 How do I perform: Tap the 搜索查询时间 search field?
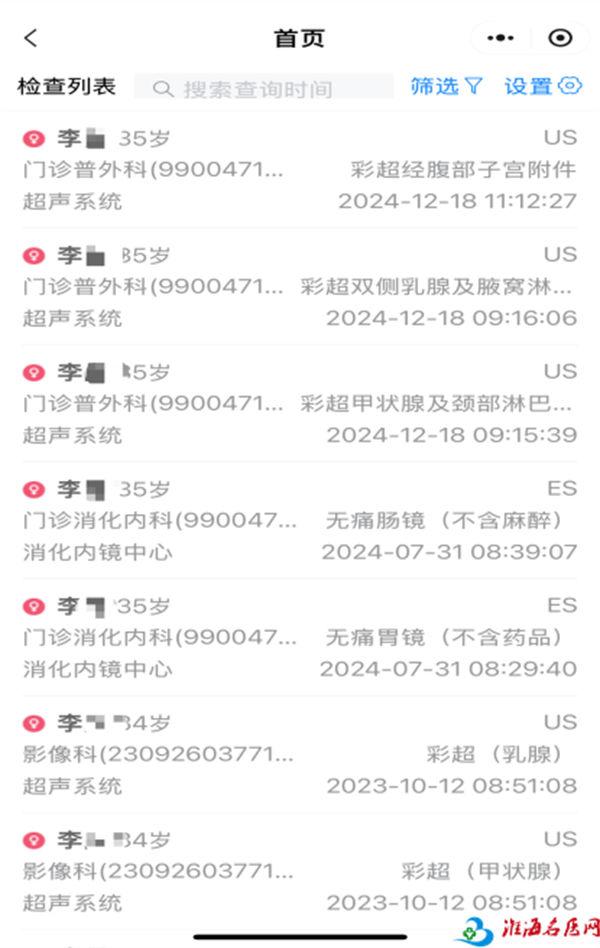click(x=265, y=88)
